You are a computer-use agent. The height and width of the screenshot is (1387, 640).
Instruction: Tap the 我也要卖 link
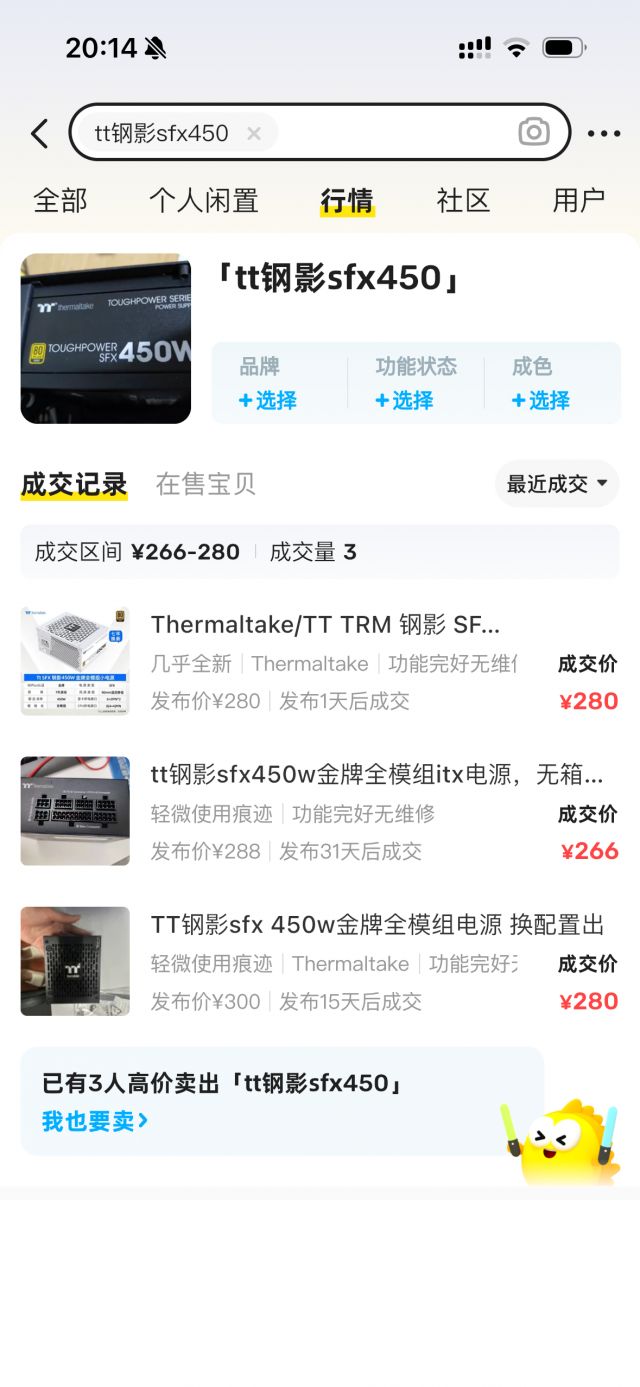point(95,1121)
